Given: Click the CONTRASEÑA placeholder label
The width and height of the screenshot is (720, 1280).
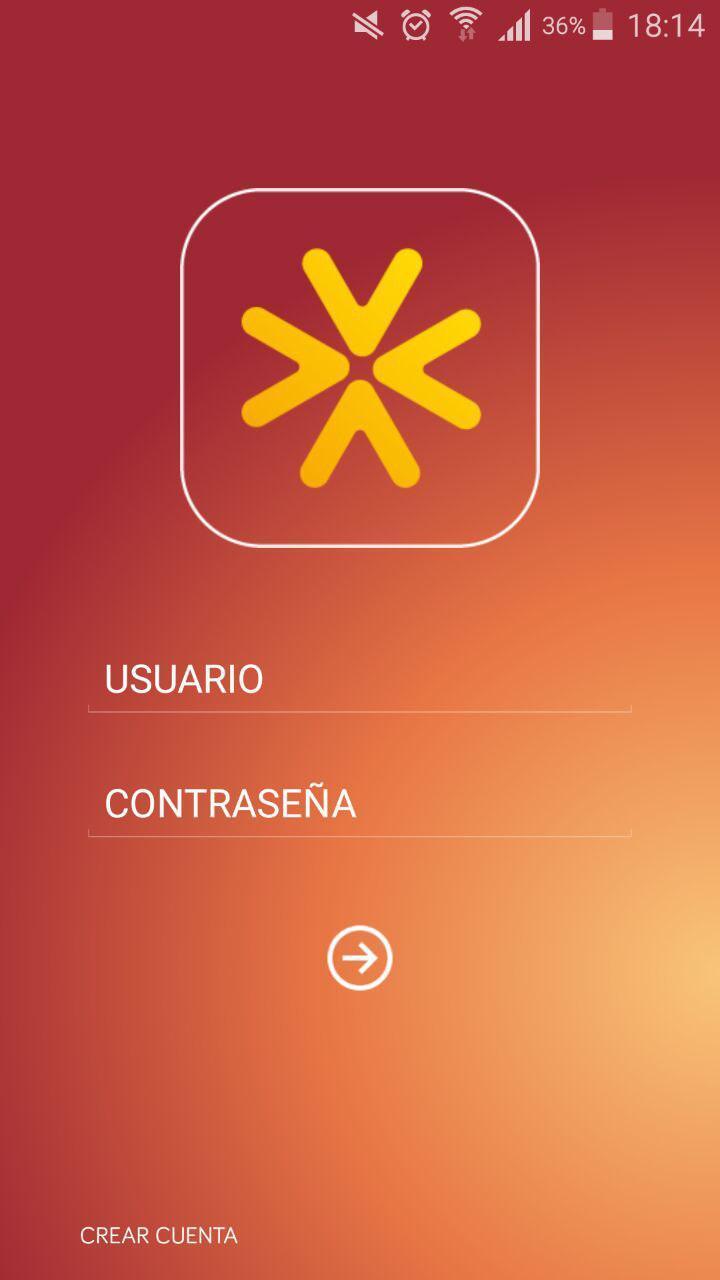Looking at the screenshot, I should [x=231, y=803].
